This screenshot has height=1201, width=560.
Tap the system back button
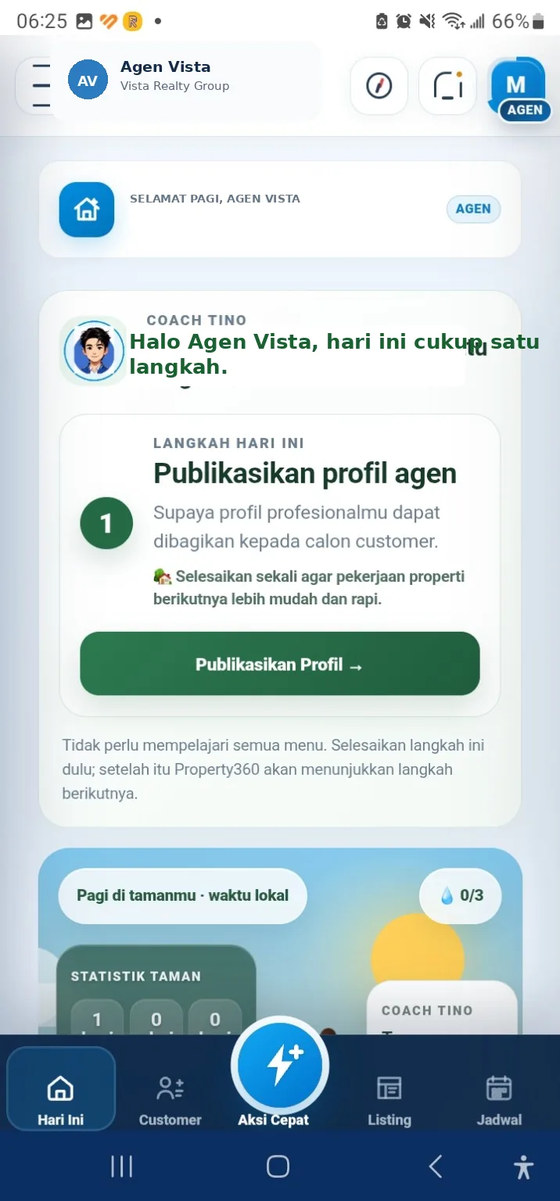coord(435,1166)
